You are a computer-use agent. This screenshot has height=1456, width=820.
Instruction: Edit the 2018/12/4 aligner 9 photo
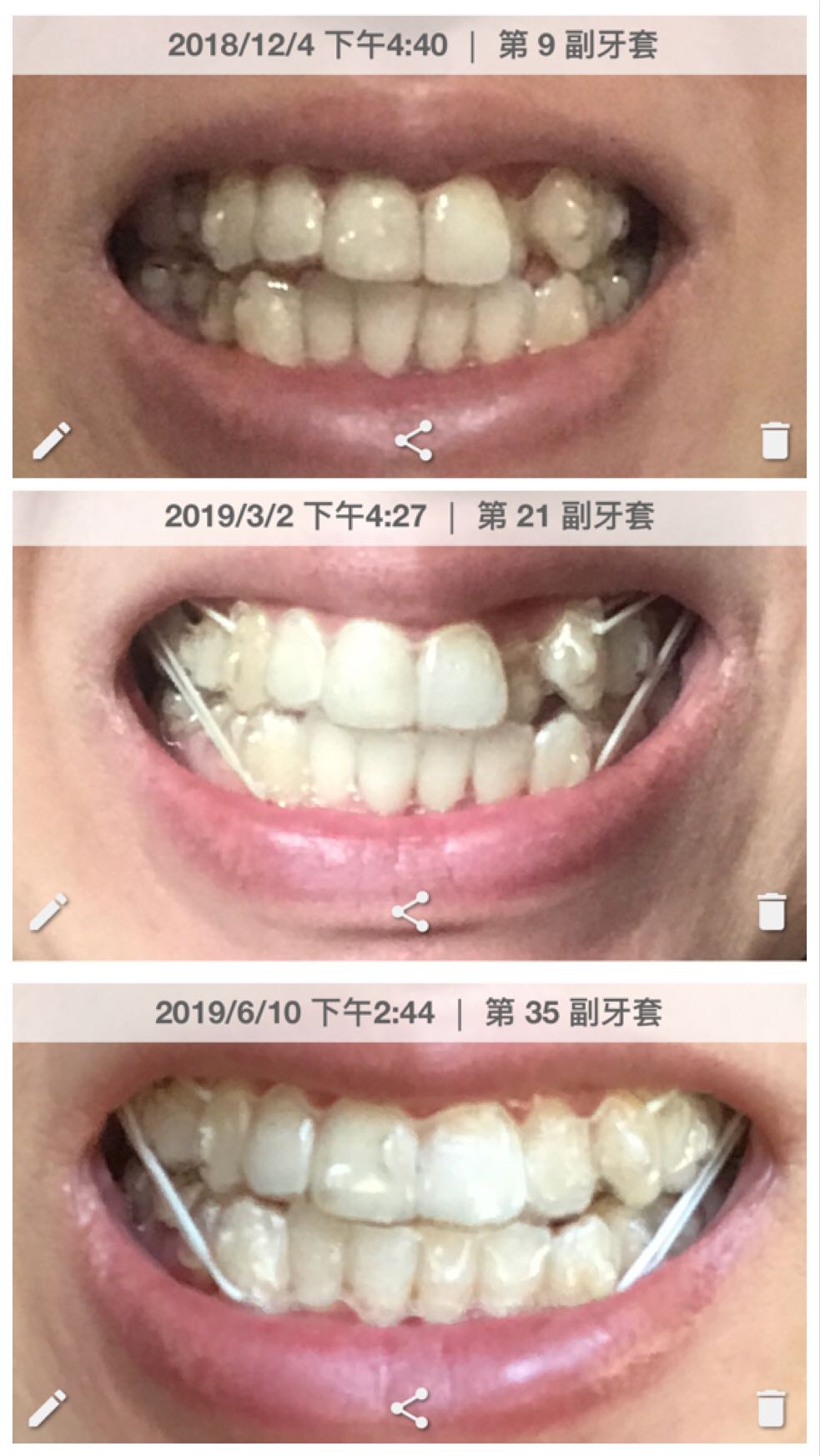(51, 440)
